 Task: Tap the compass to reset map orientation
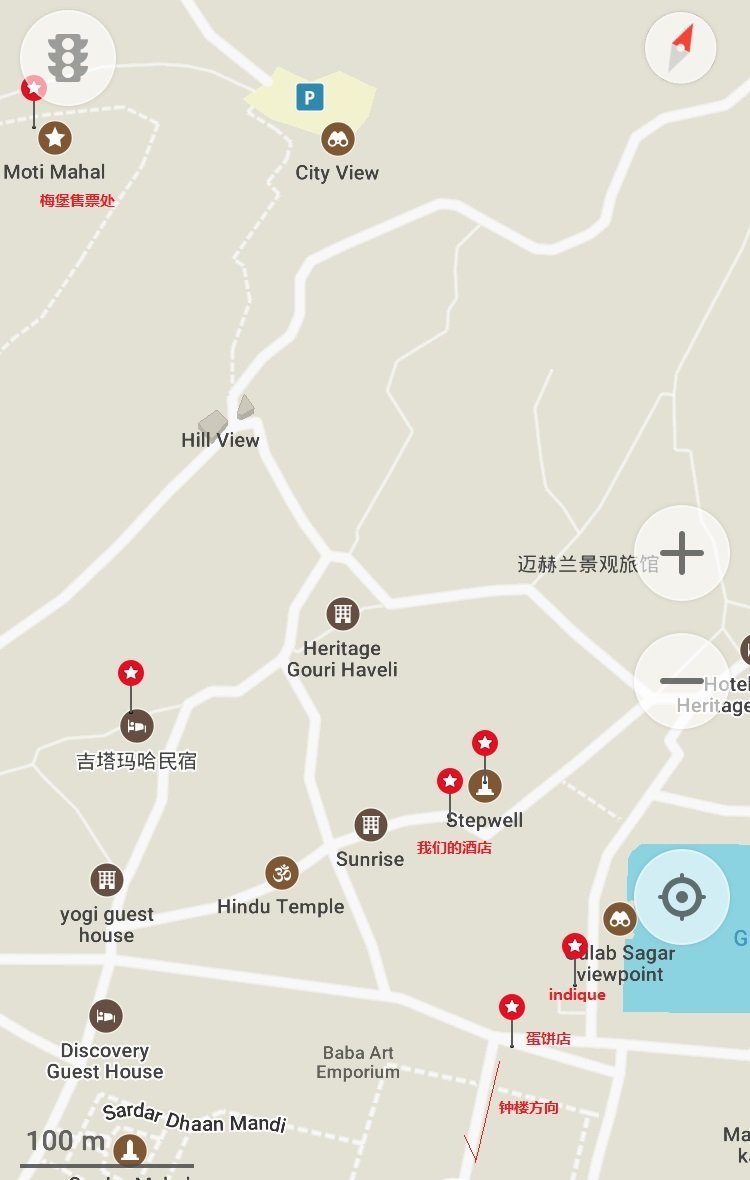coord(681,46)
